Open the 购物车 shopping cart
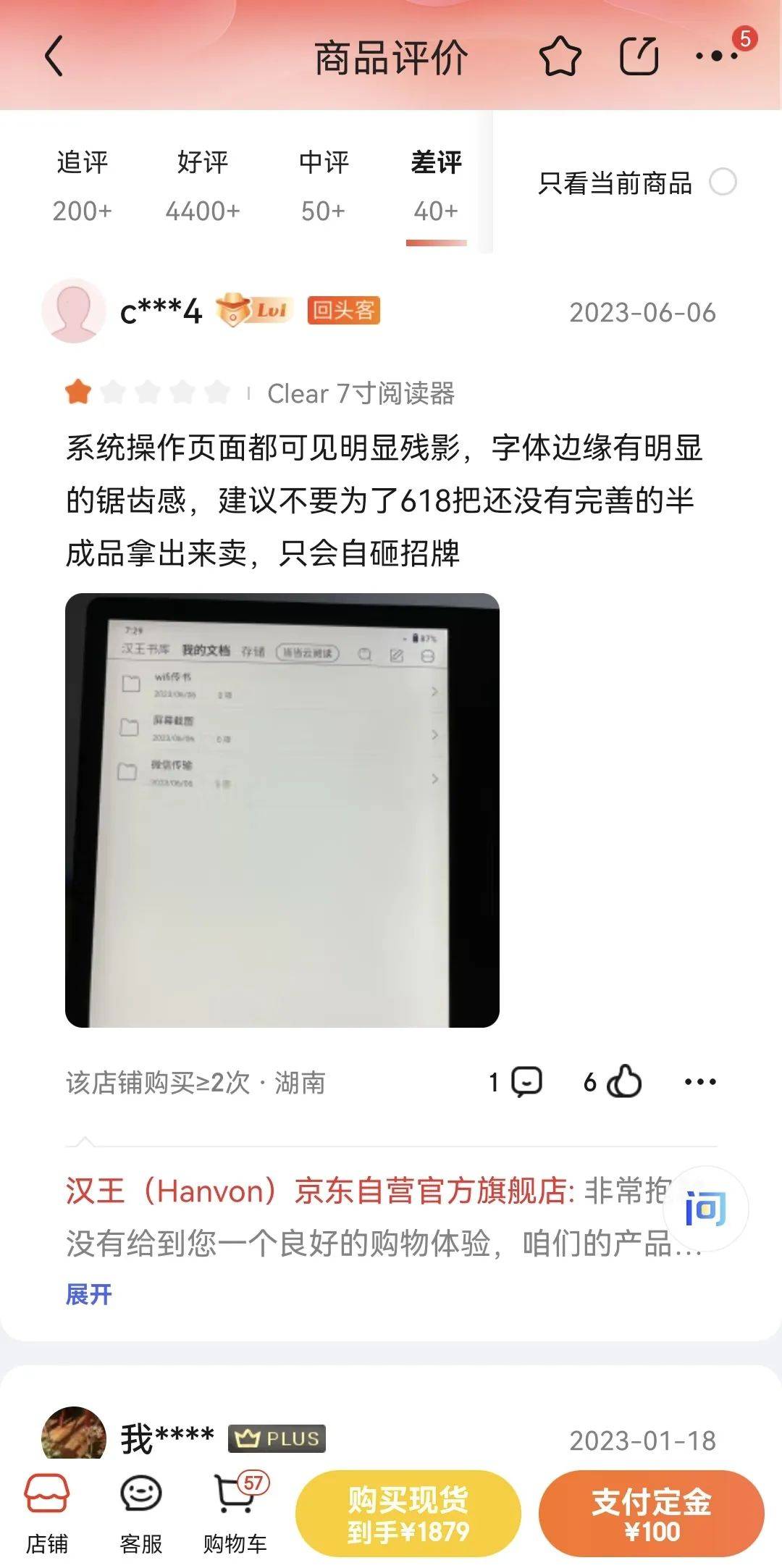782x1568 pixels. click(x=235, y=1512)
